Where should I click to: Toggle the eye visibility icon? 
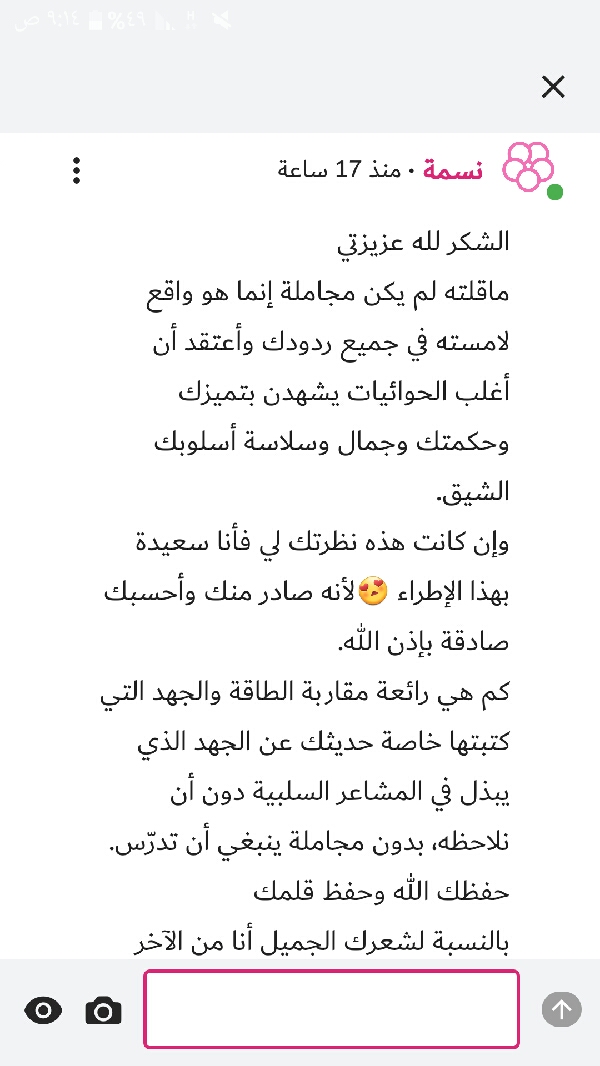pyautogui.click(x=43, y=1011)
